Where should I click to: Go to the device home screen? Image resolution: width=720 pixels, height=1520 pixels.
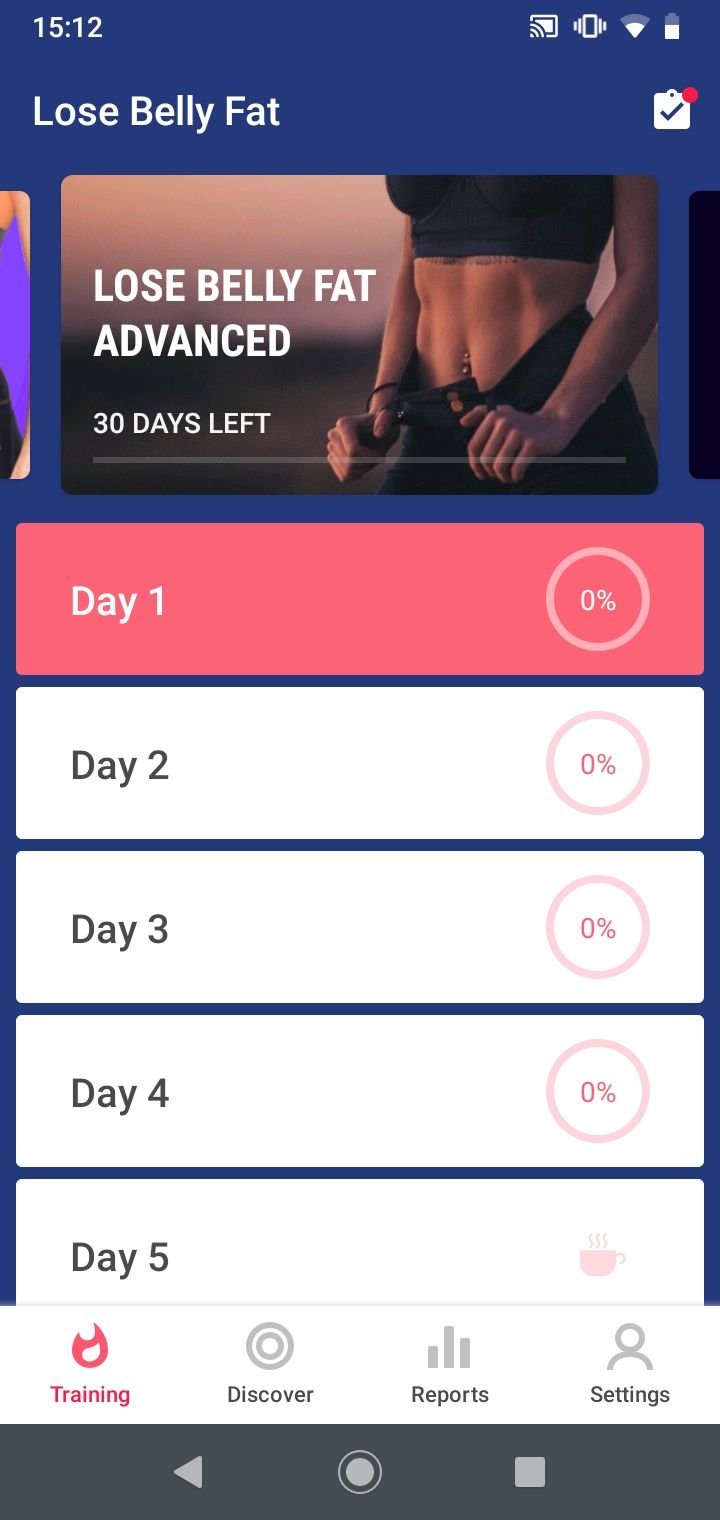[x=360, y=1472]
